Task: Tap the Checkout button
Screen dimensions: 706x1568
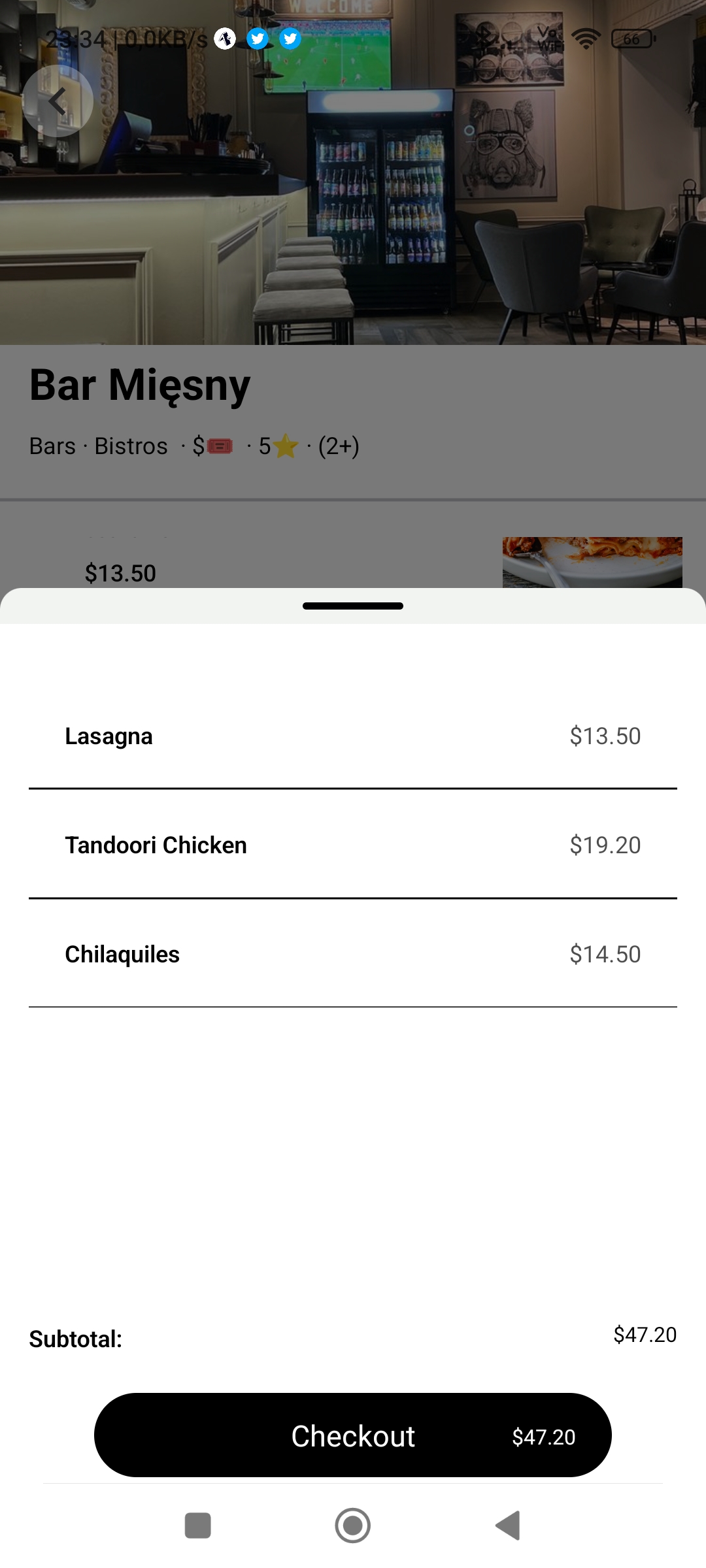Action: point(353,1435)
